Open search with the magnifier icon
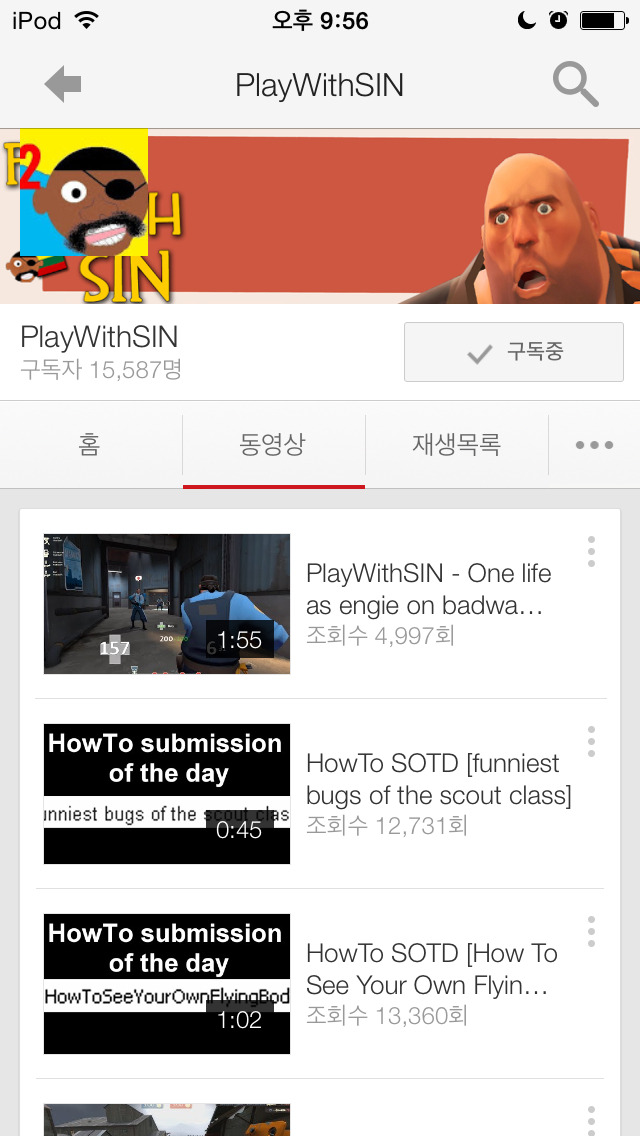 (x=575, y=85)
